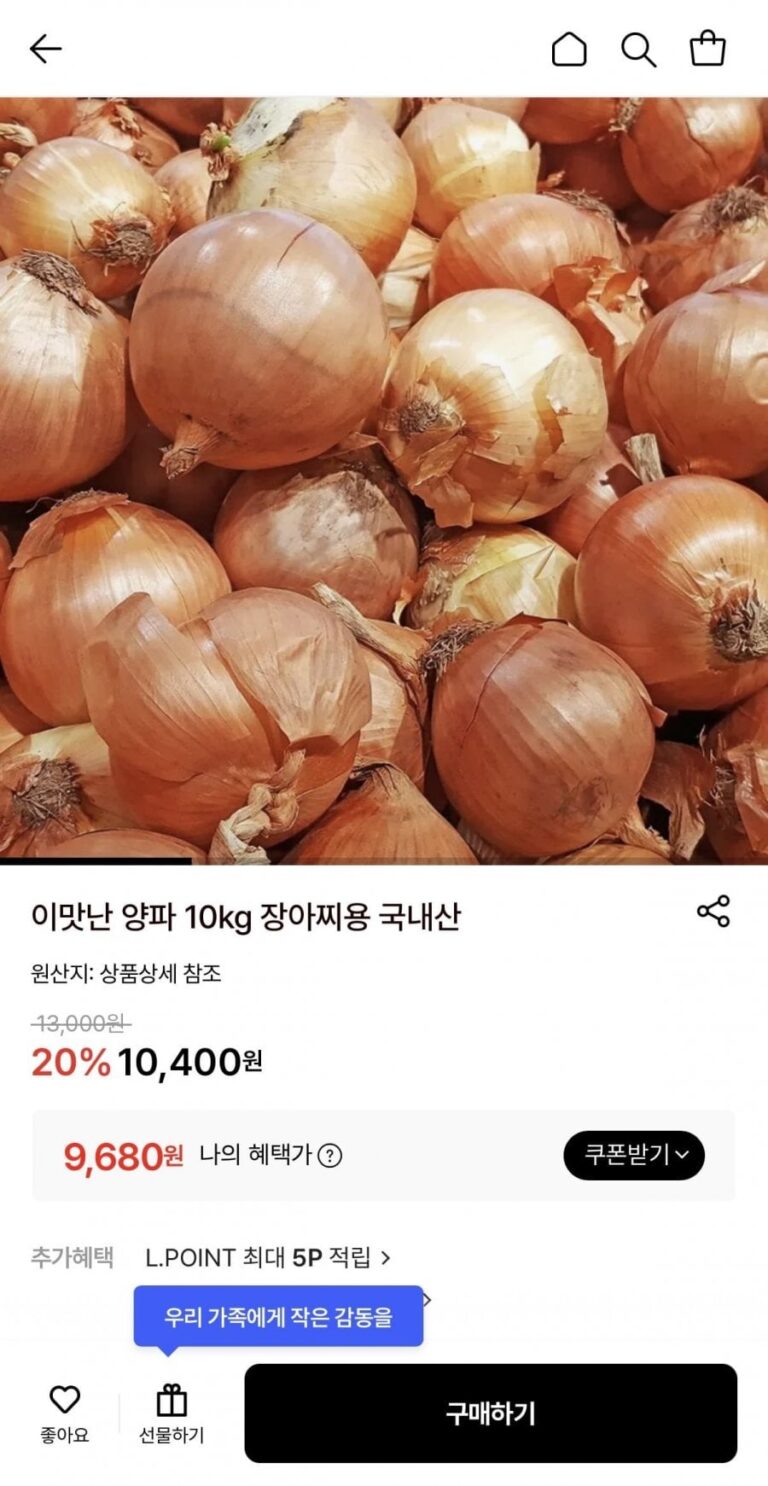Tap the 구매하기 purchase button
The image size is (768, 1486).
490,1413
